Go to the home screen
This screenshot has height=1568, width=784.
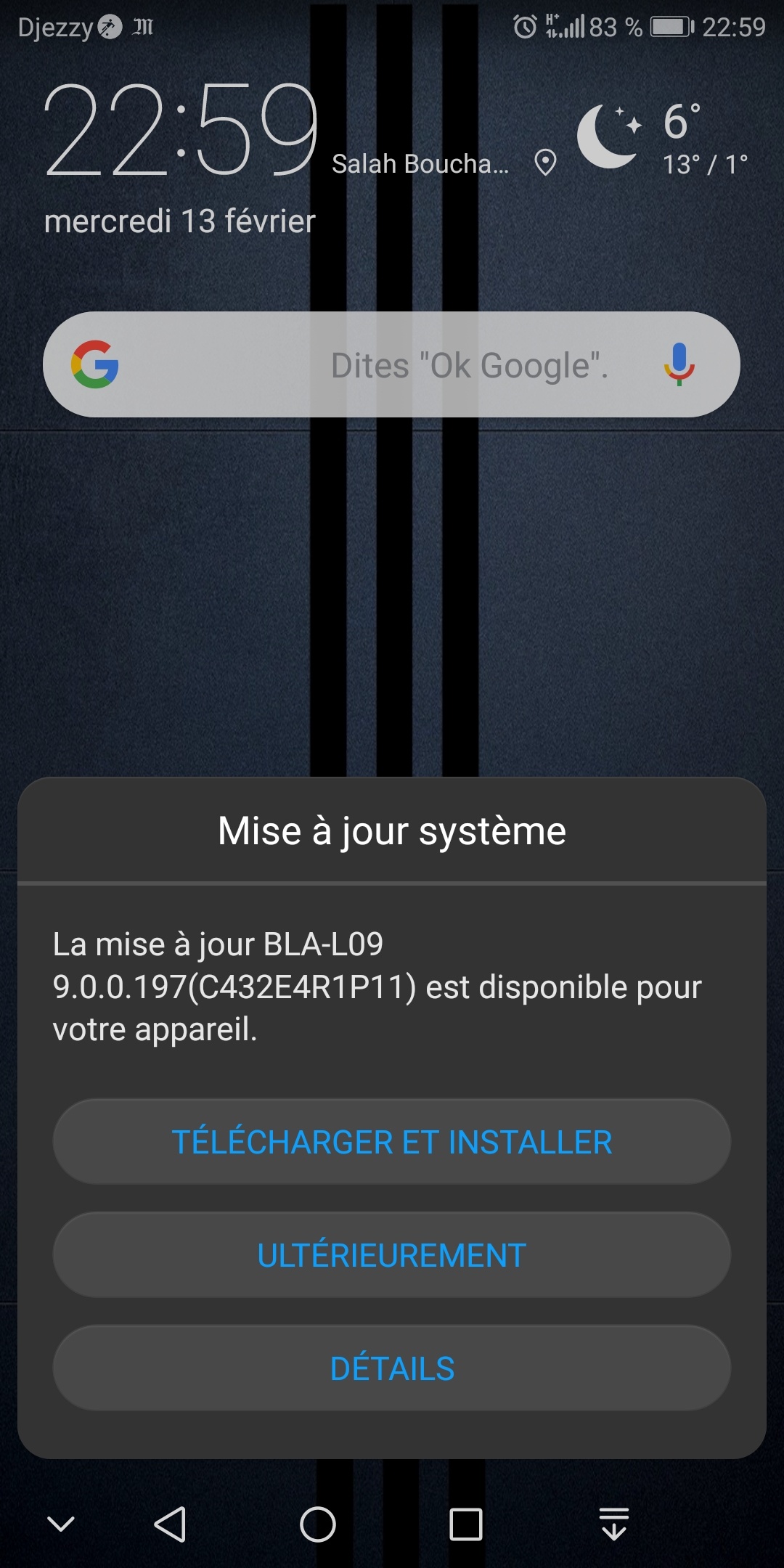(x=318, y=1524)
